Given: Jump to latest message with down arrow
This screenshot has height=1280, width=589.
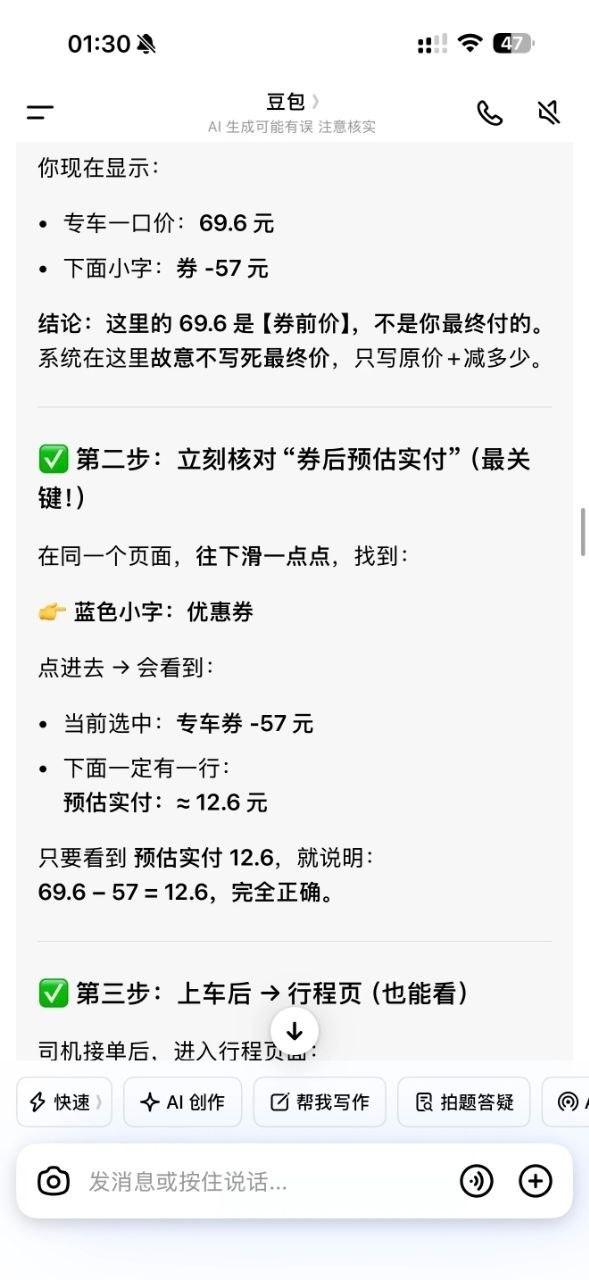Looking at the screenshot, I should (294, 1031).
